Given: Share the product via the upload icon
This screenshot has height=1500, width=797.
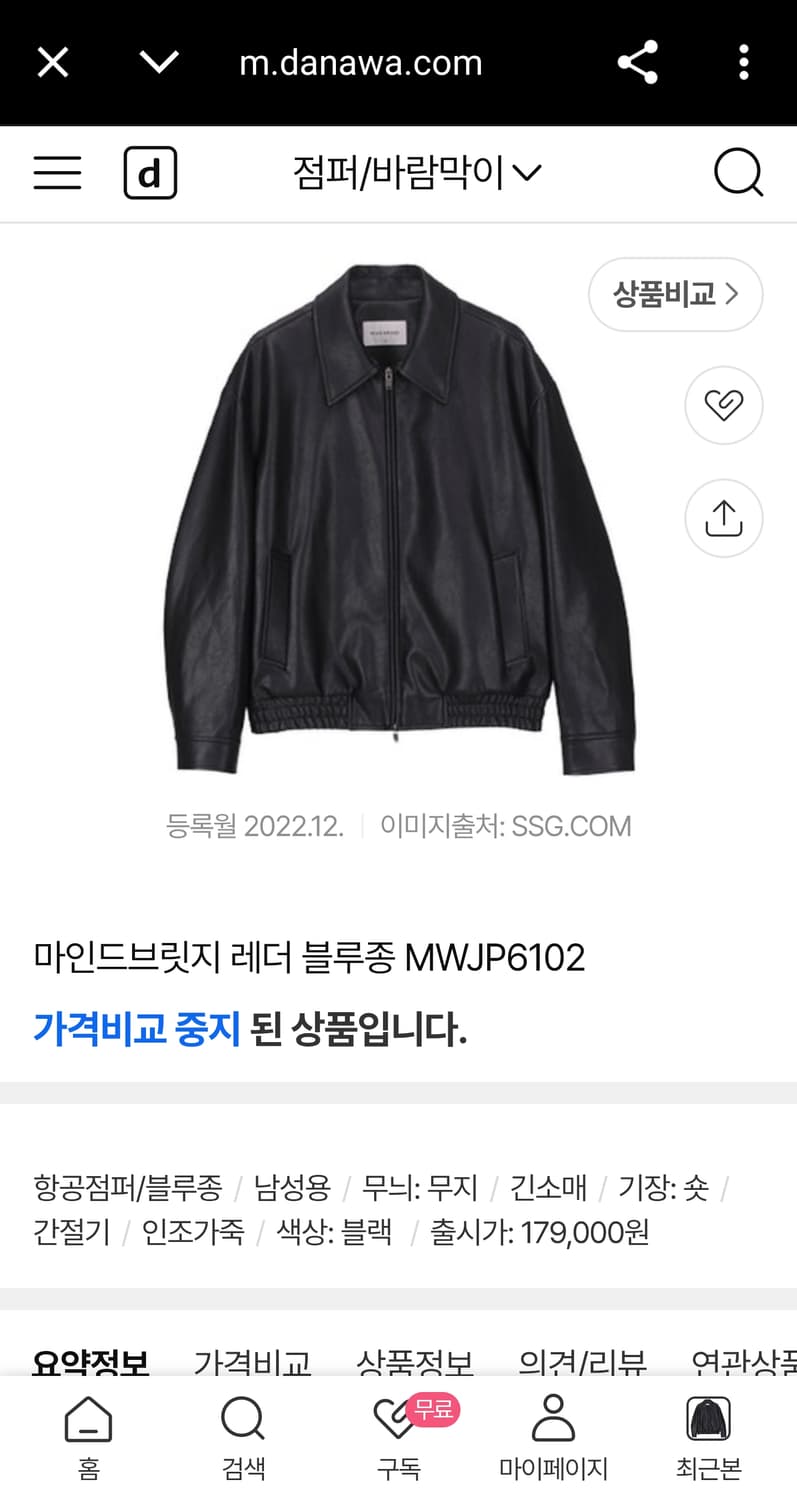Looking at the screenshot, I should pyautogui.click(x=723, y=518).
